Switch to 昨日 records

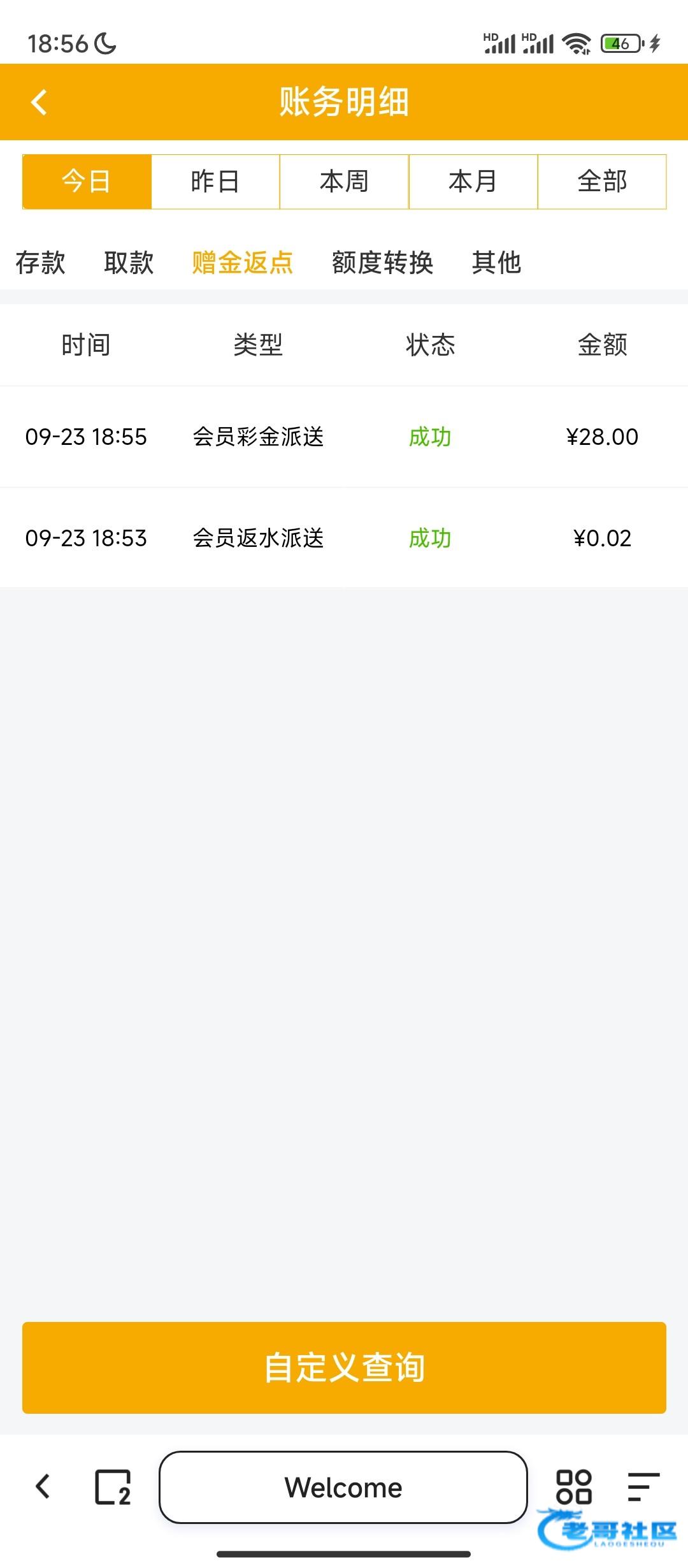tap(215, 182)
